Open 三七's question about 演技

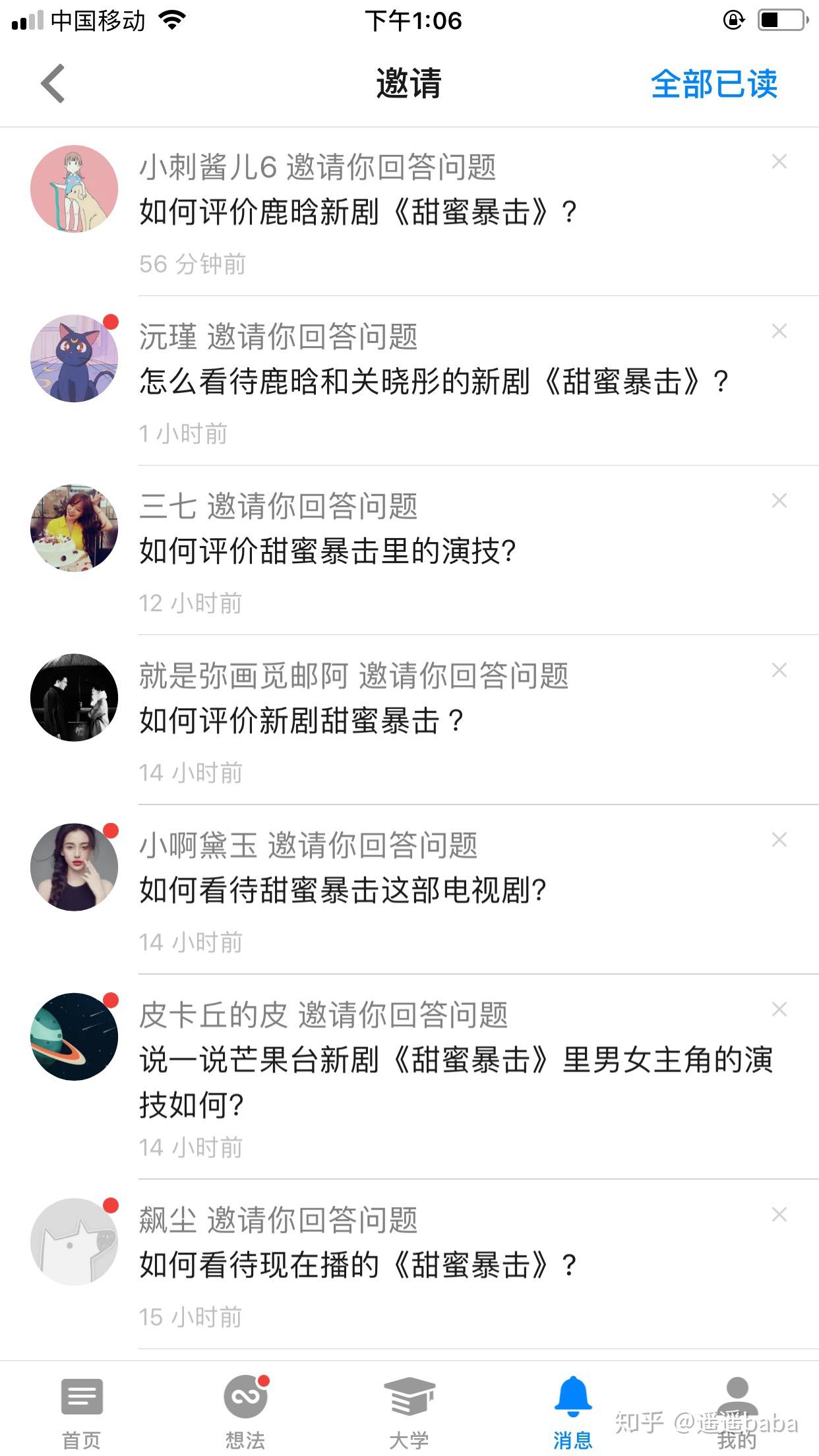coord(328,549)
